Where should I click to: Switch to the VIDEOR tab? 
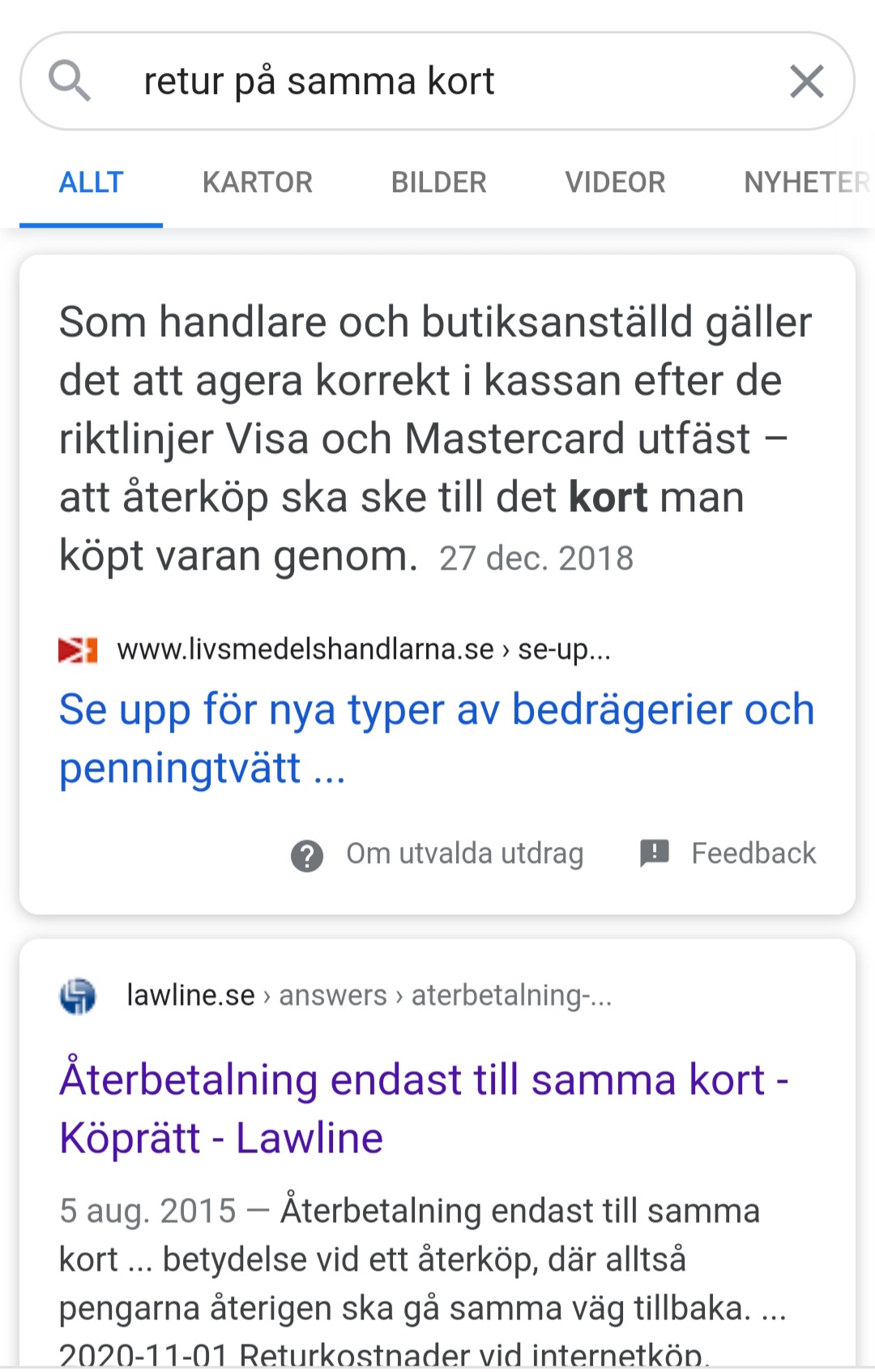click(x=615, y=182)
